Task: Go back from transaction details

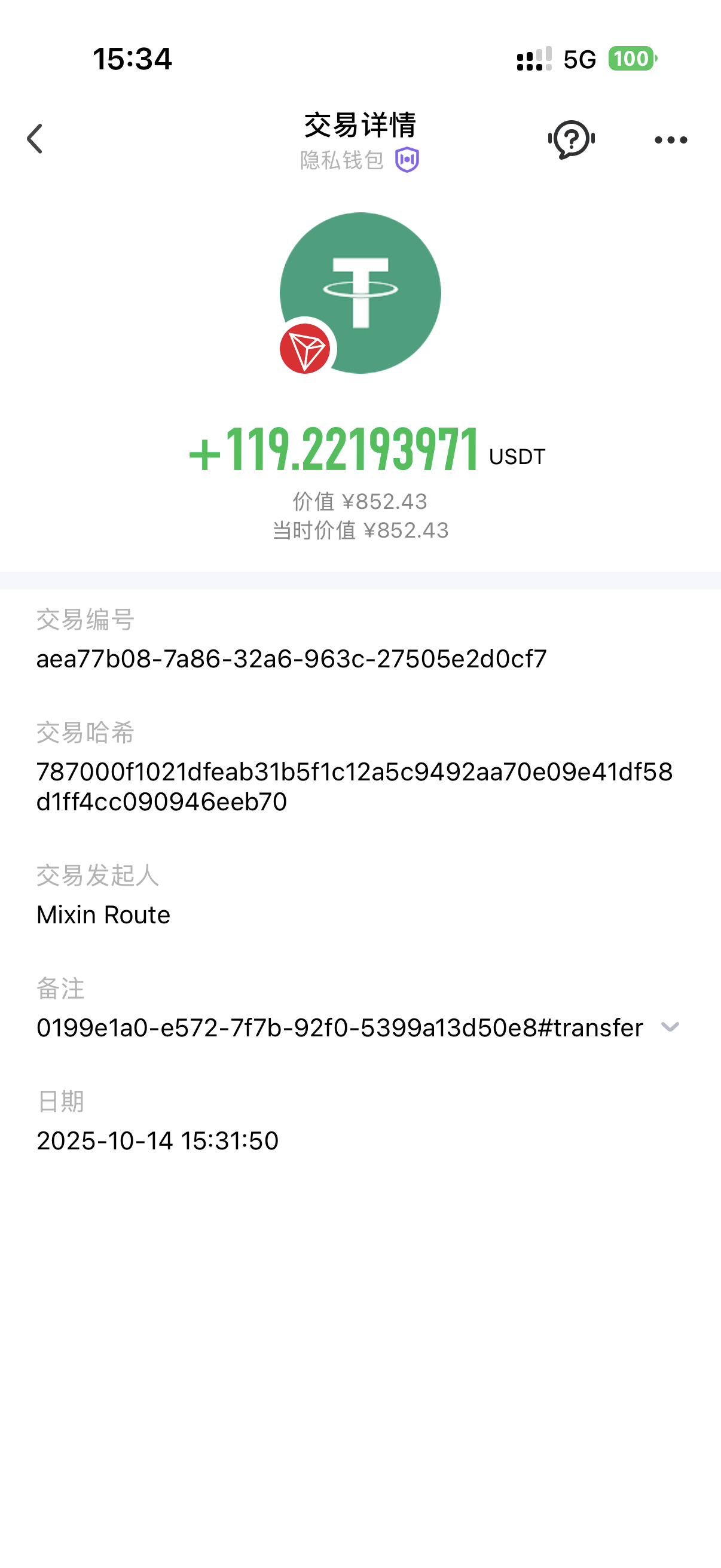Action: (35, 139)
